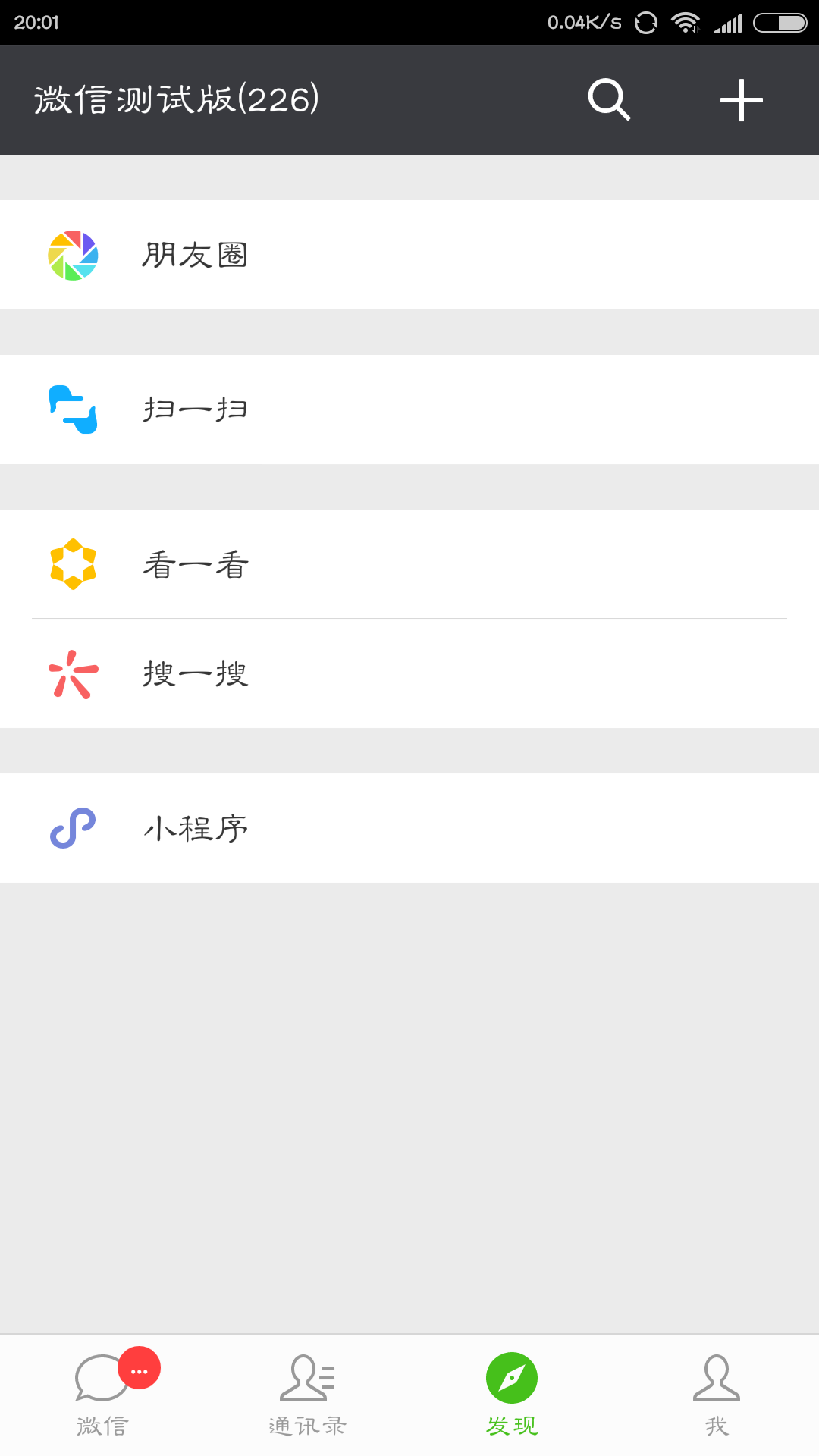Viewport: 819px width, 1456px height.
Task: Open 小程序 mini programs
Action: pos(409,828)
